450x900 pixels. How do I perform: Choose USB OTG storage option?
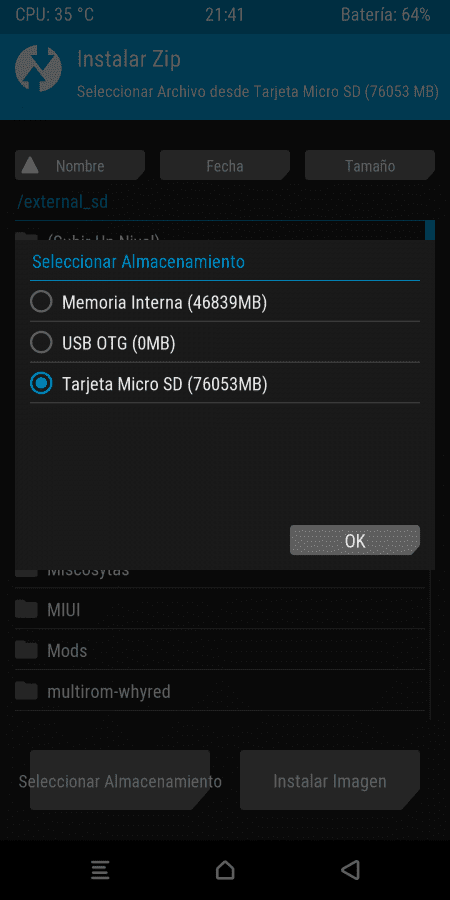[x=224, y=343]
